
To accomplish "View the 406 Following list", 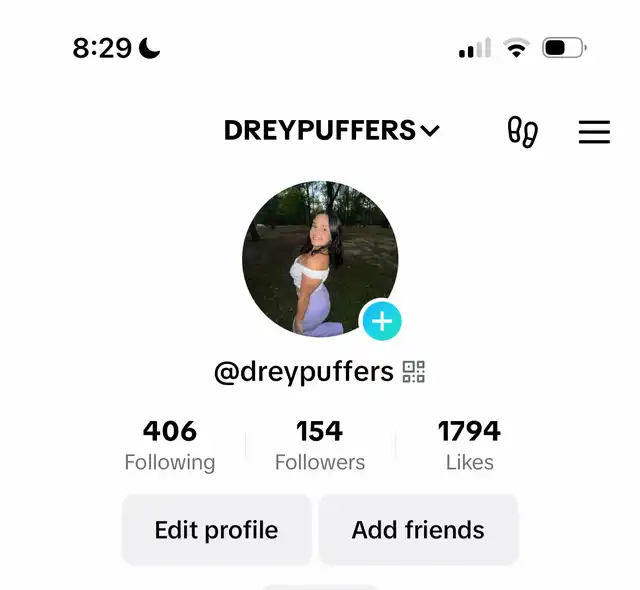I will 170,445.
